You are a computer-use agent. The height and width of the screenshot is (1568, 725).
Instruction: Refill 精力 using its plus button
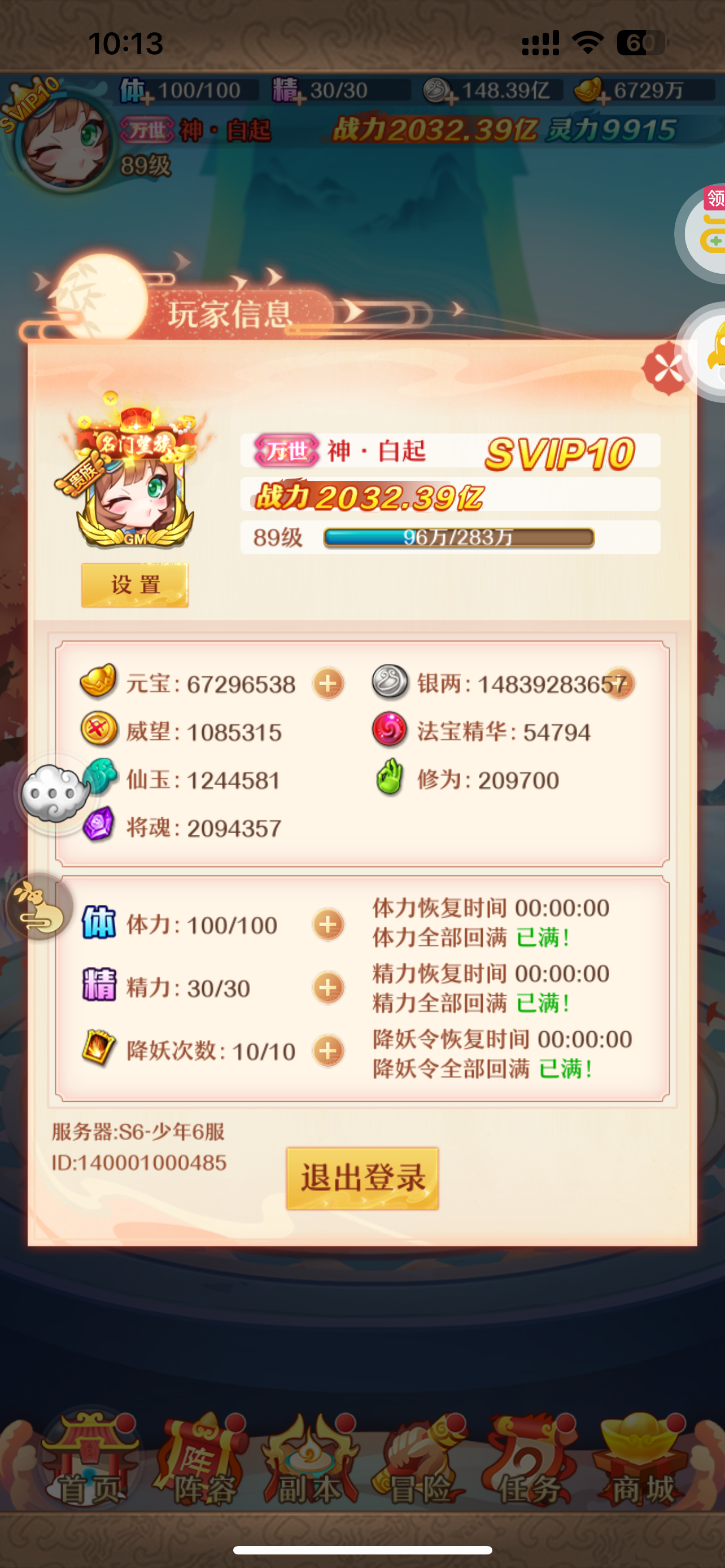tap(328, 987)
